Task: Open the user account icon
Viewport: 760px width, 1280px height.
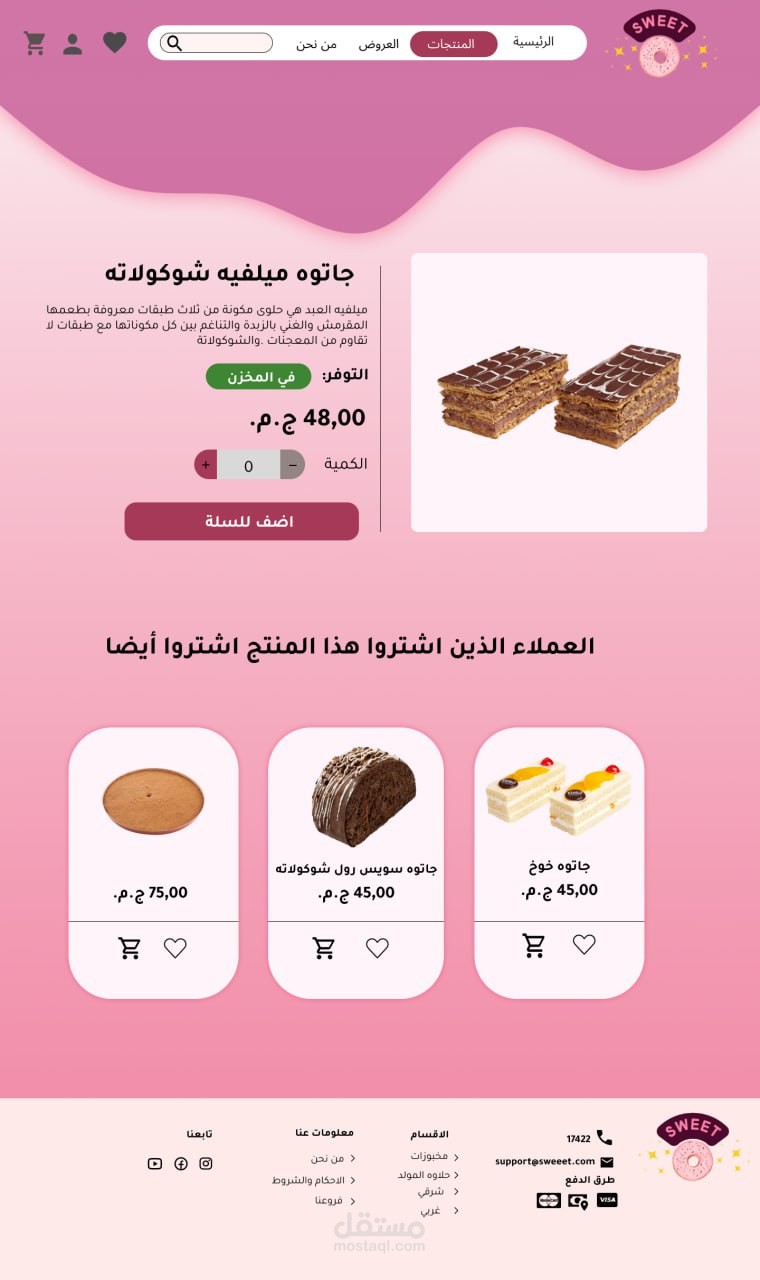Action: click(x=73, y=44)
